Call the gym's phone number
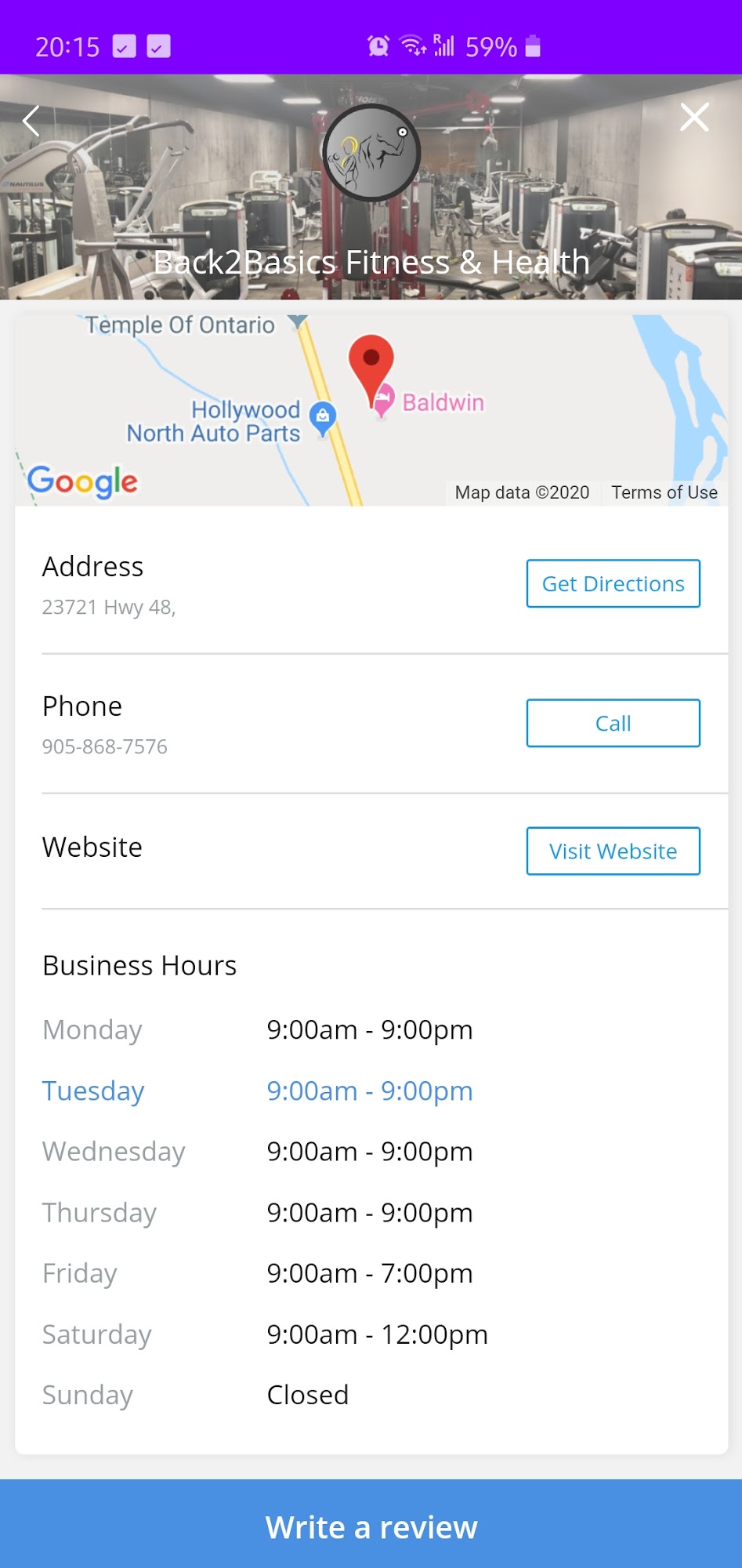 pyautogui.click(x=613, y=723)
